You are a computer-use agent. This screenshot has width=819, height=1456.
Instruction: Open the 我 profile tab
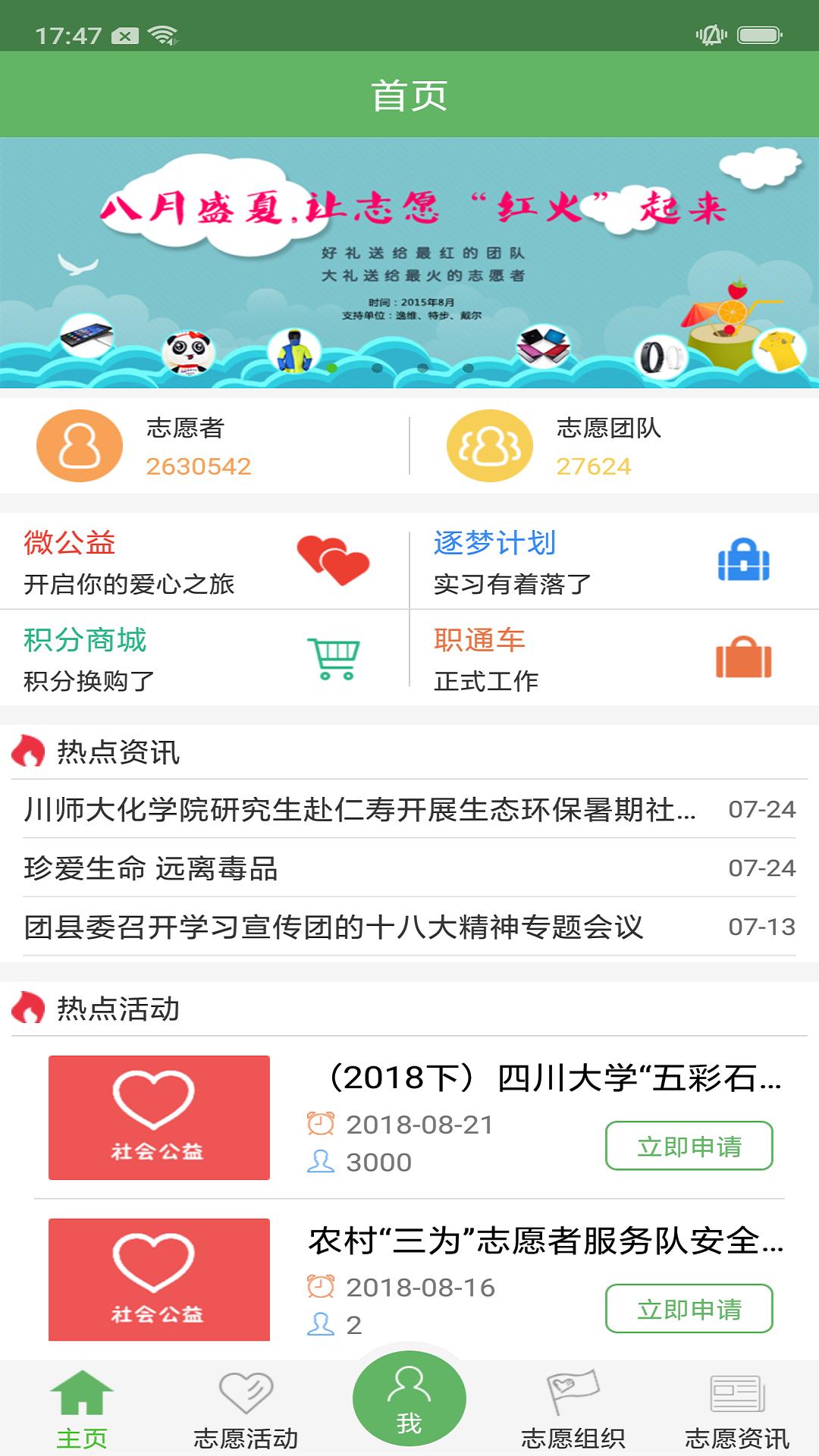[x=409, y=1399]
